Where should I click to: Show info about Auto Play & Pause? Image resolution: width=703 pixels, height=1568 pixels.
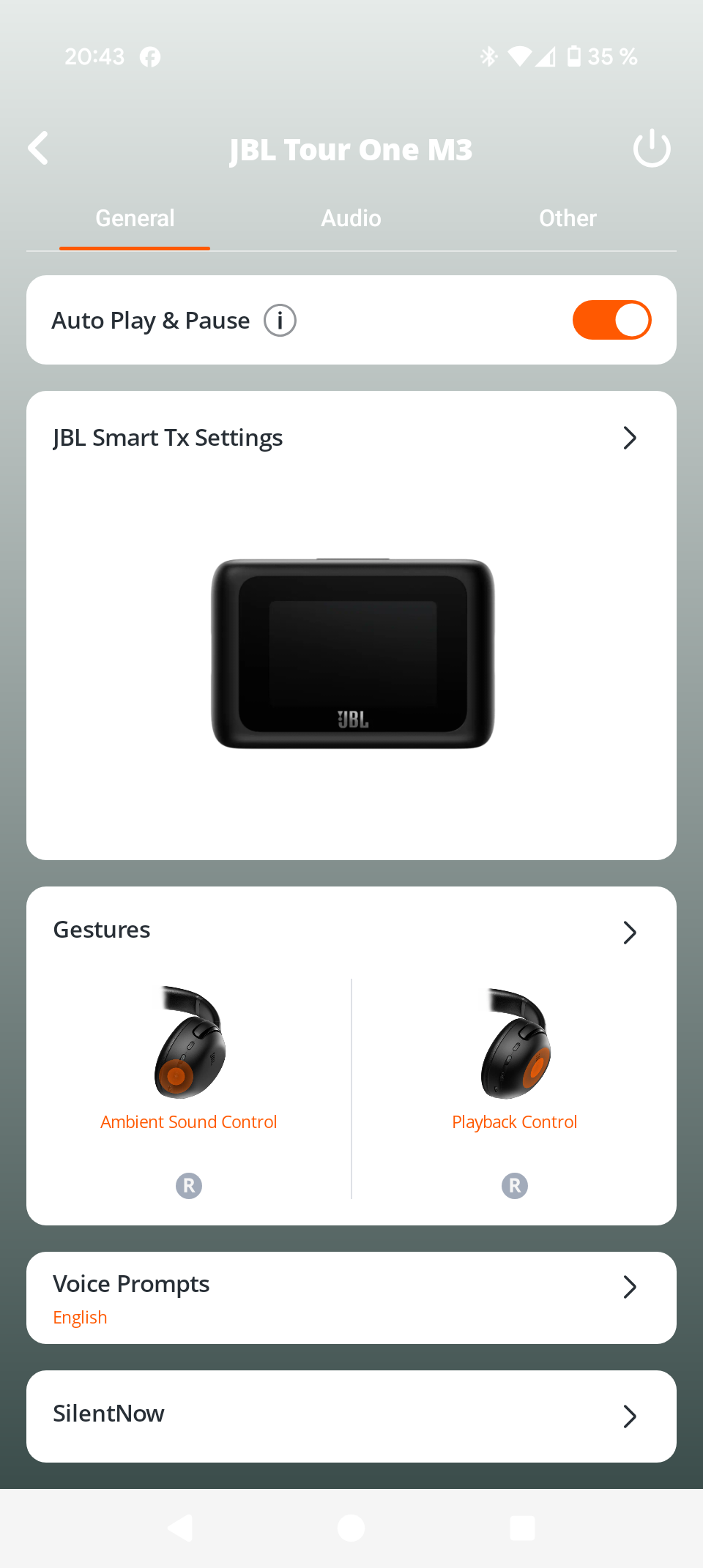[280, 321]
